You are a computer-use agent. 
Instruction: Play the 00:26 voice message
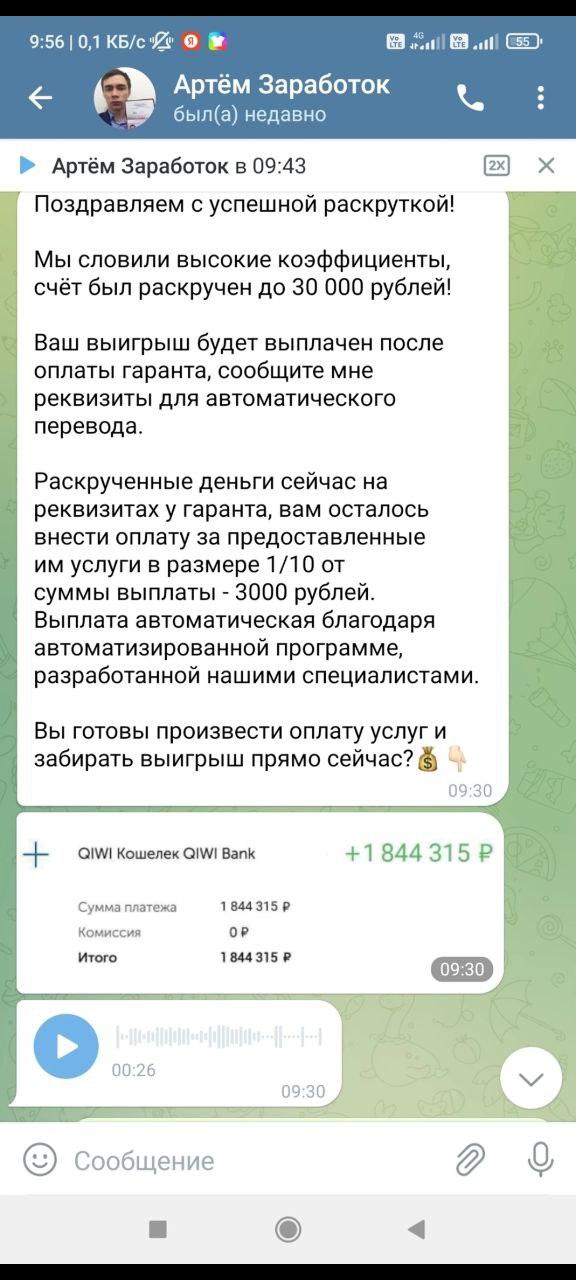pos(66,1046)
